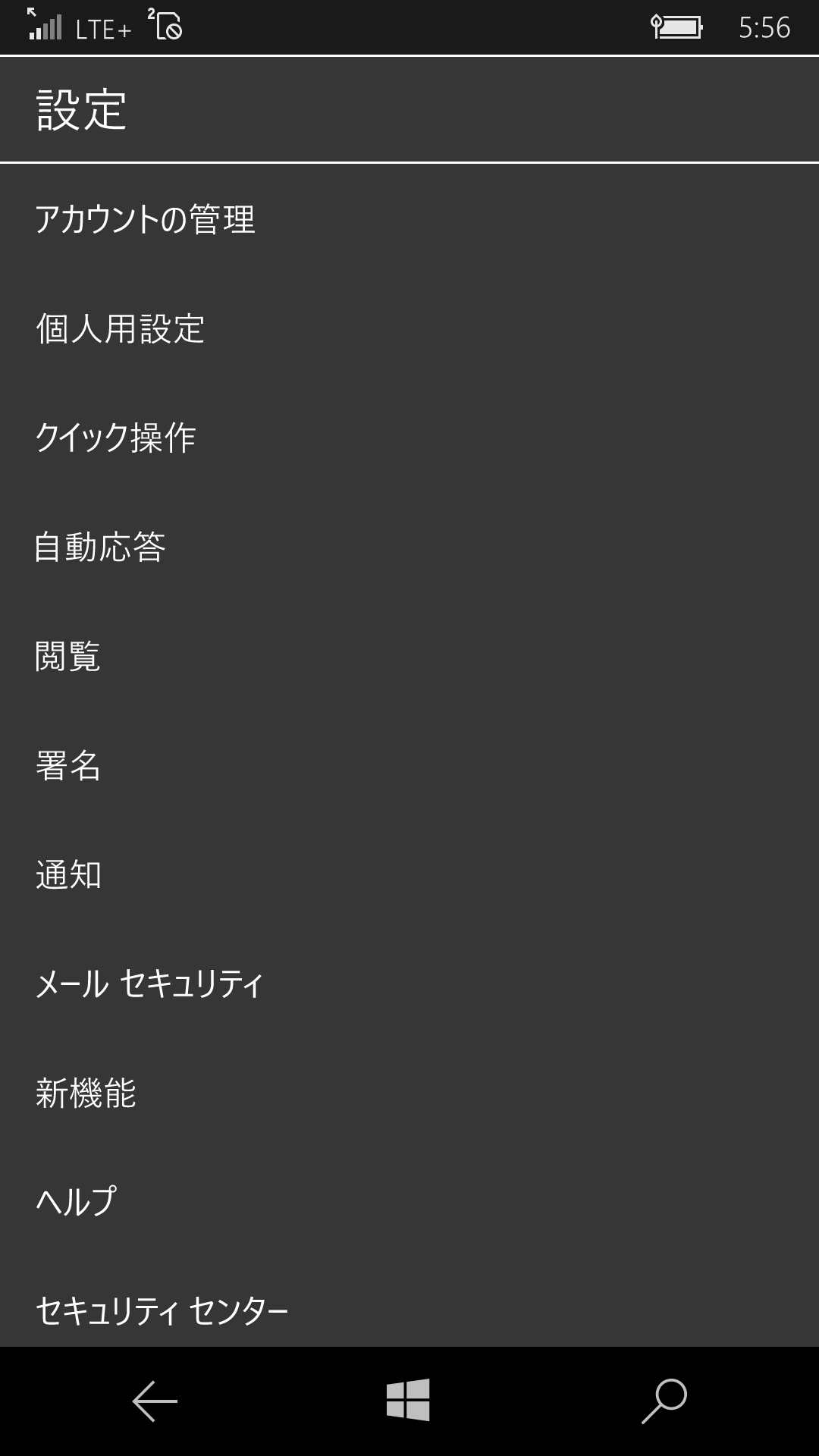Open セキュリティ センター entry
Image resolution: width=819 pixels, height=1456 pixels.
165,1310
